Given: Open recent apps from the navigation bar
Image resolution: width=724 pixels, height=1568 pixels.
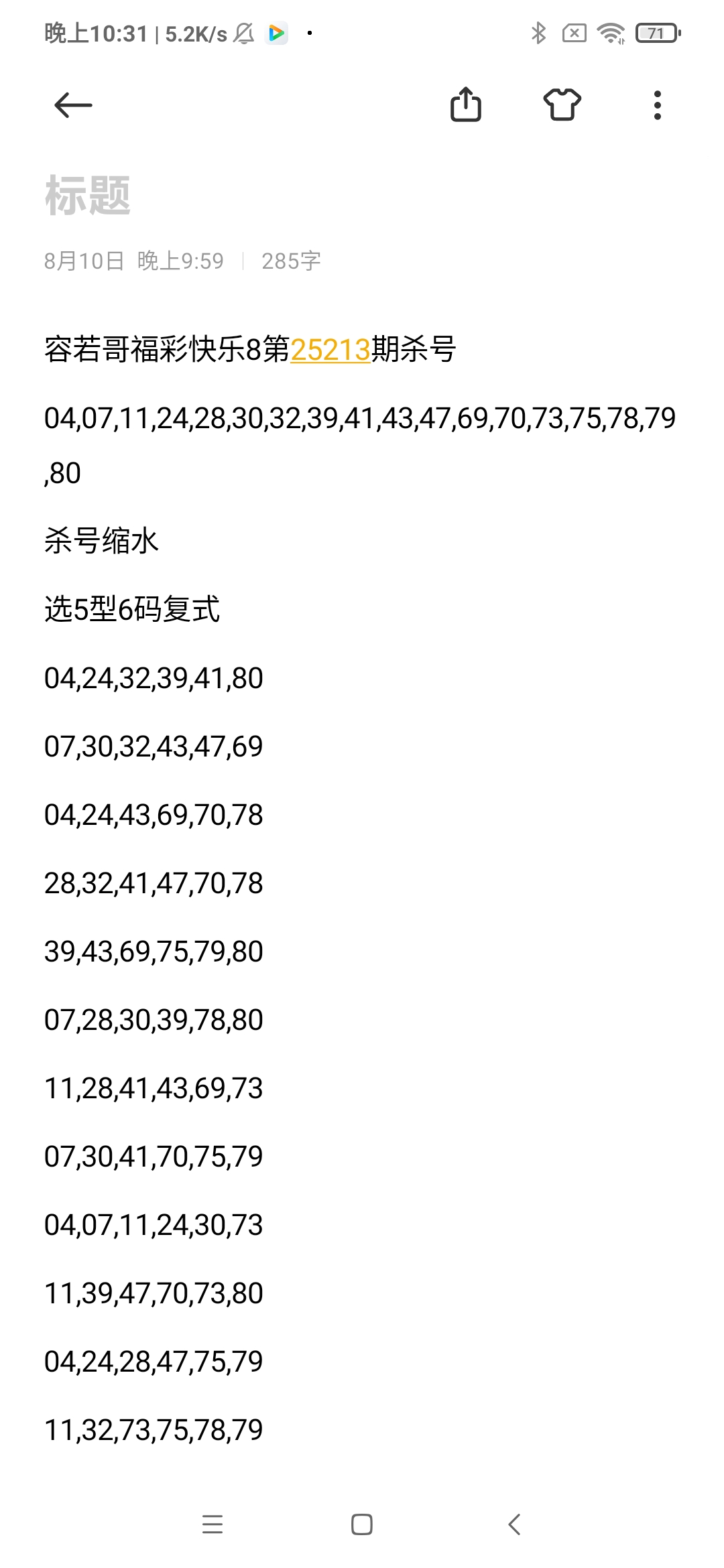Looking at the screenshot, I should pos(213,1524).
